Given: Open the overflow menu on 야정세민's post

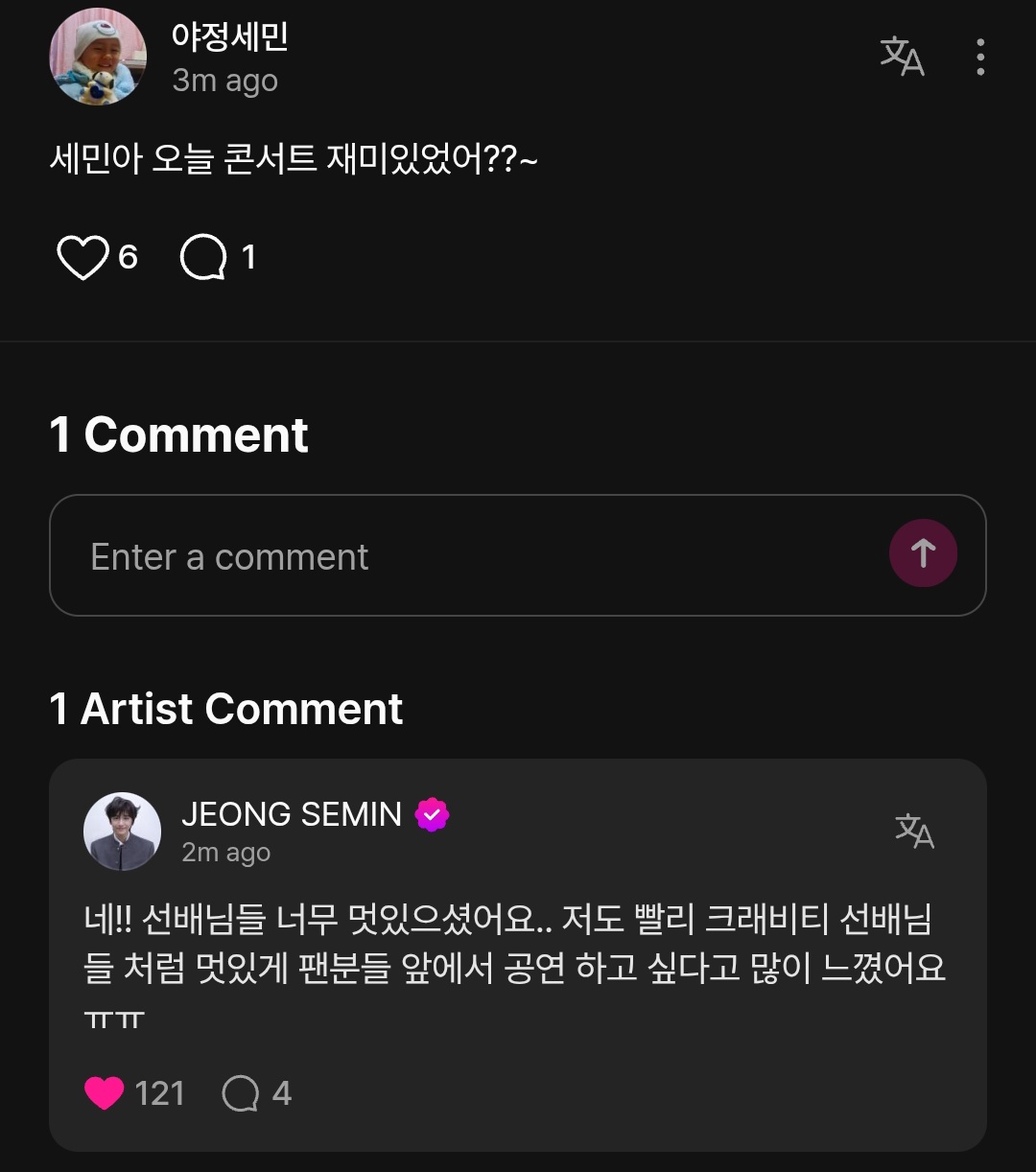Looking at the screenshot, I should (x=979, y=58).
